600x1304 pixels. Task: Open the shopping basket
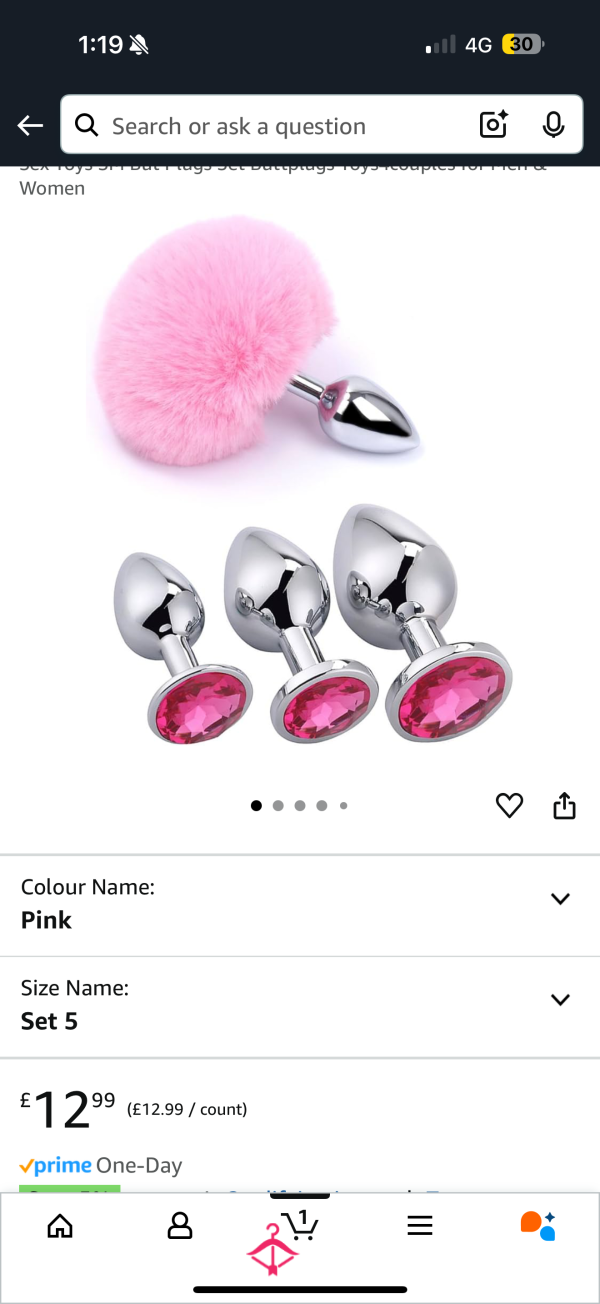(299, 1224)
